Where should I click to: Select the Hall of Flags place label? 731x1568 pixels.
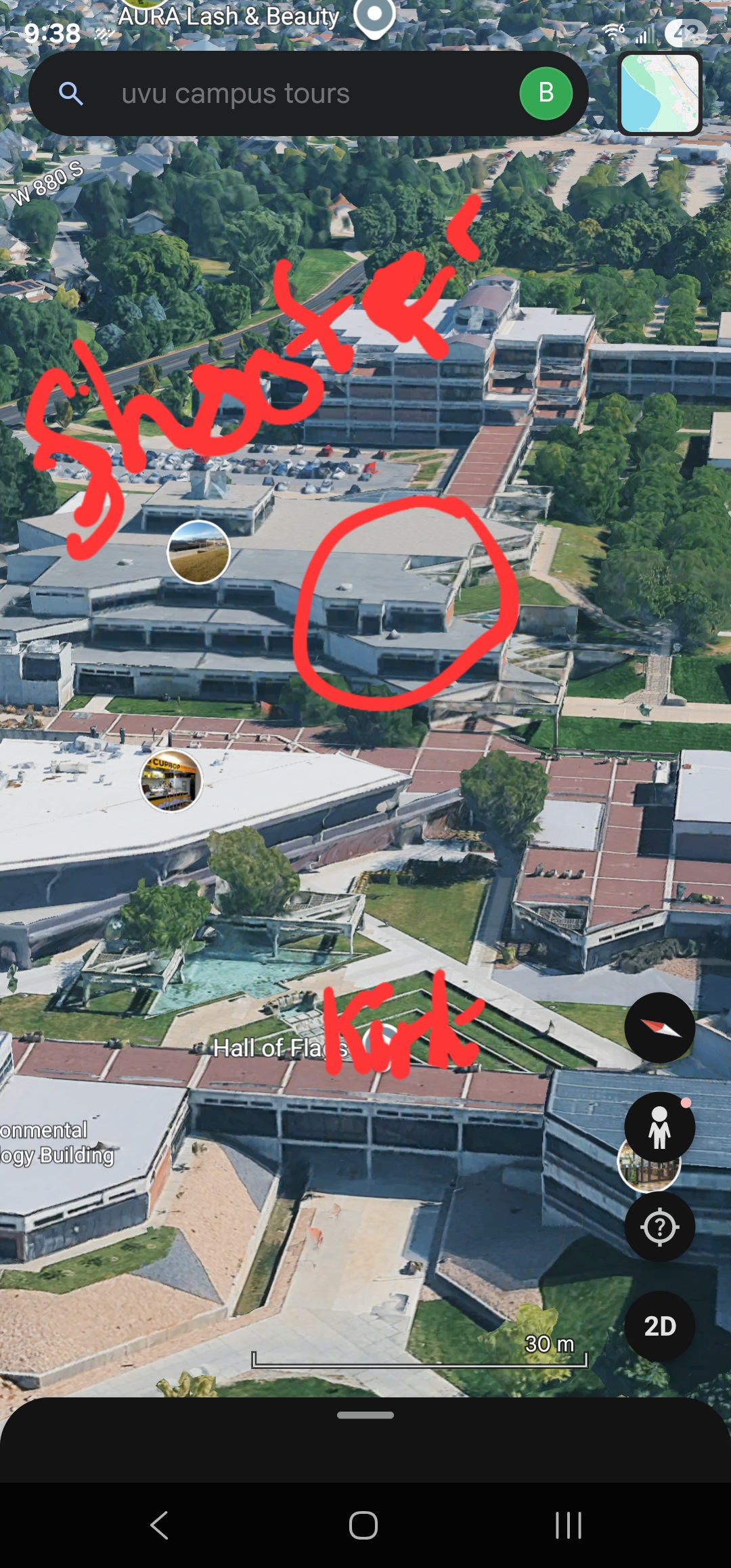280,1048
